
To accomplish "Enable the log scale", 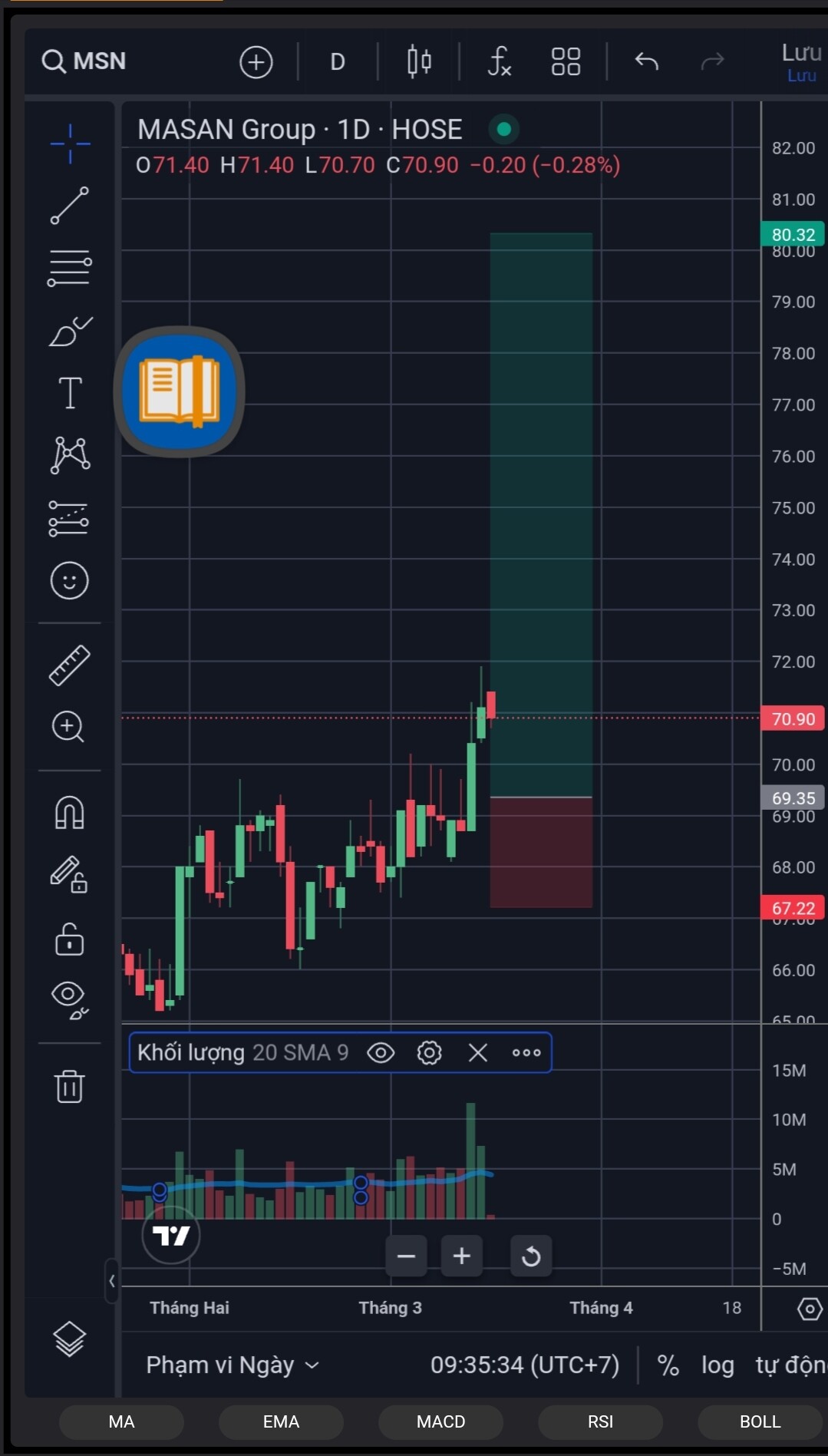I will tap(717, 1365).
